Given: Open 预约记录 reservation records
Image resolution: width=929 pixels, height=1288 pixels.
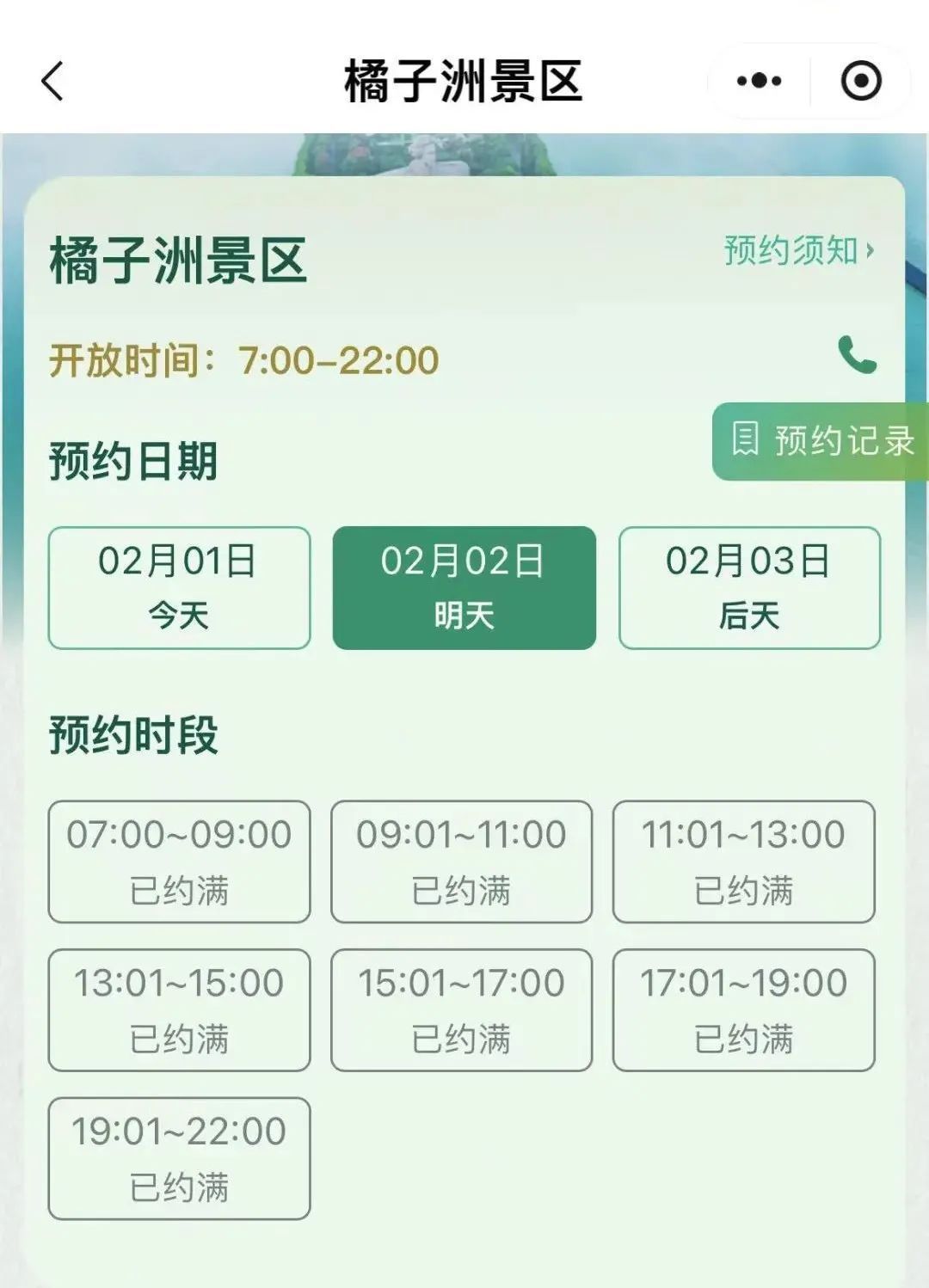Looking at the screenshot, I should 821,441.
